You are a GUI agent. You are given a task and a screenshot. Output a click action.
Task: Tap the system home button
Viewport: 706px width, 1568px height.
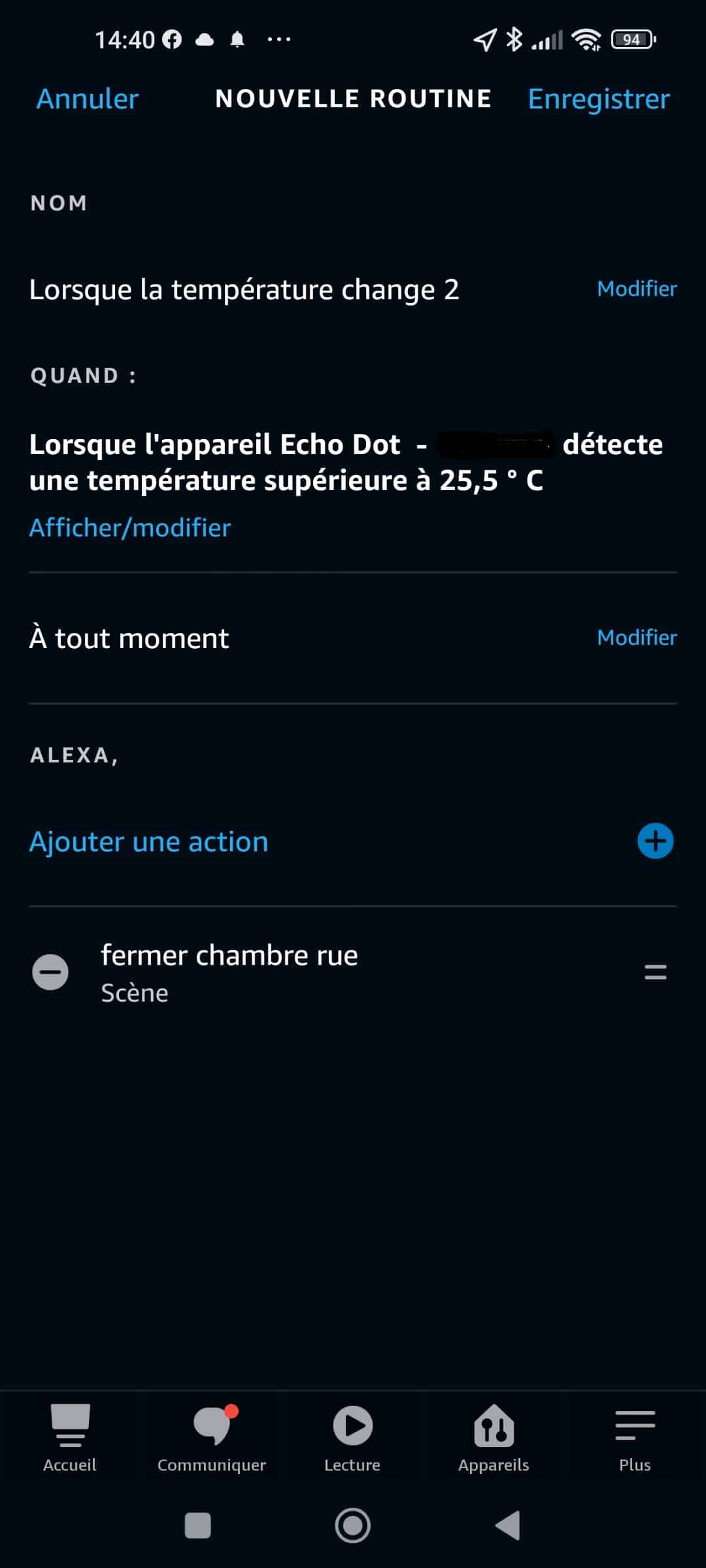pos(352,1526)
